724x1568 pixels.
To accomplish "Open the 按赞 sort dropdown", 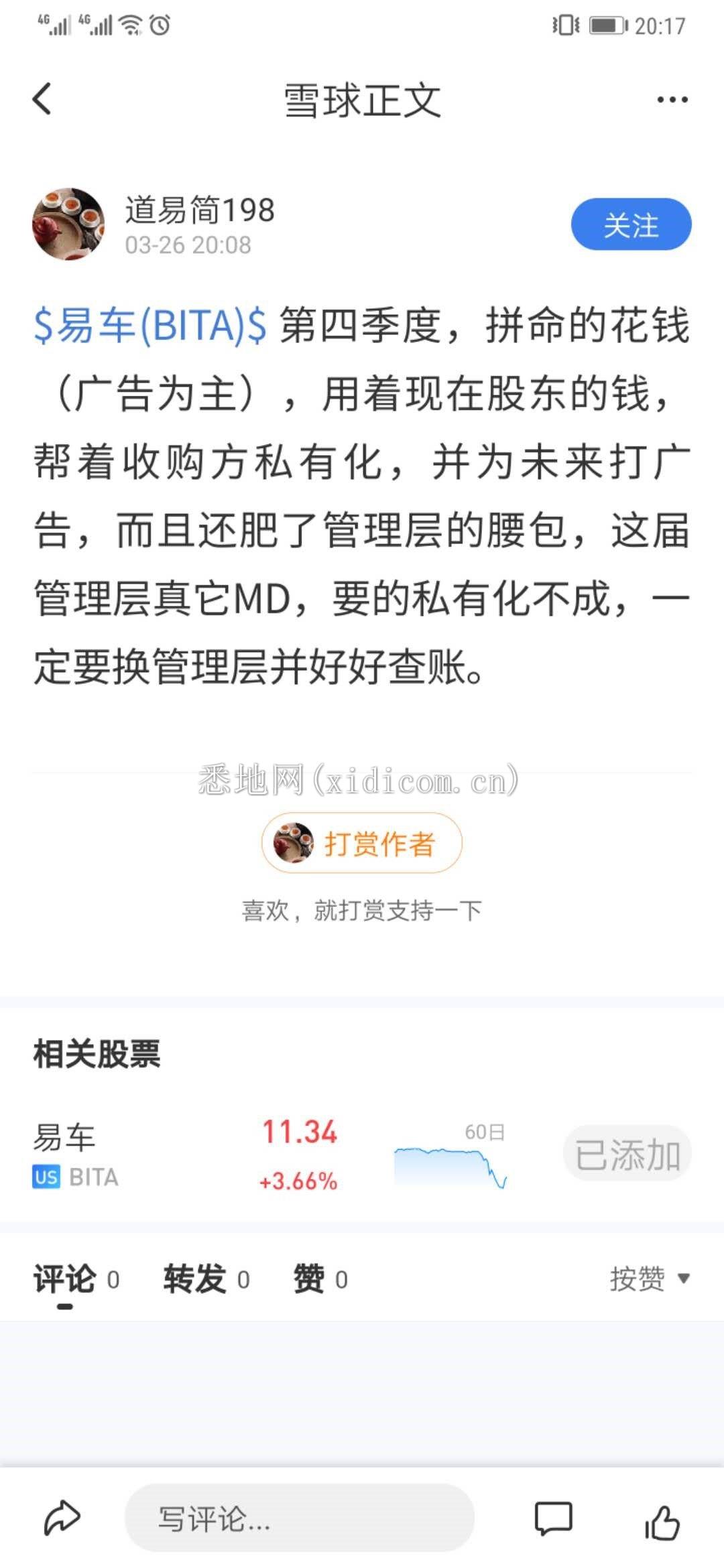I will point(648,1279).
